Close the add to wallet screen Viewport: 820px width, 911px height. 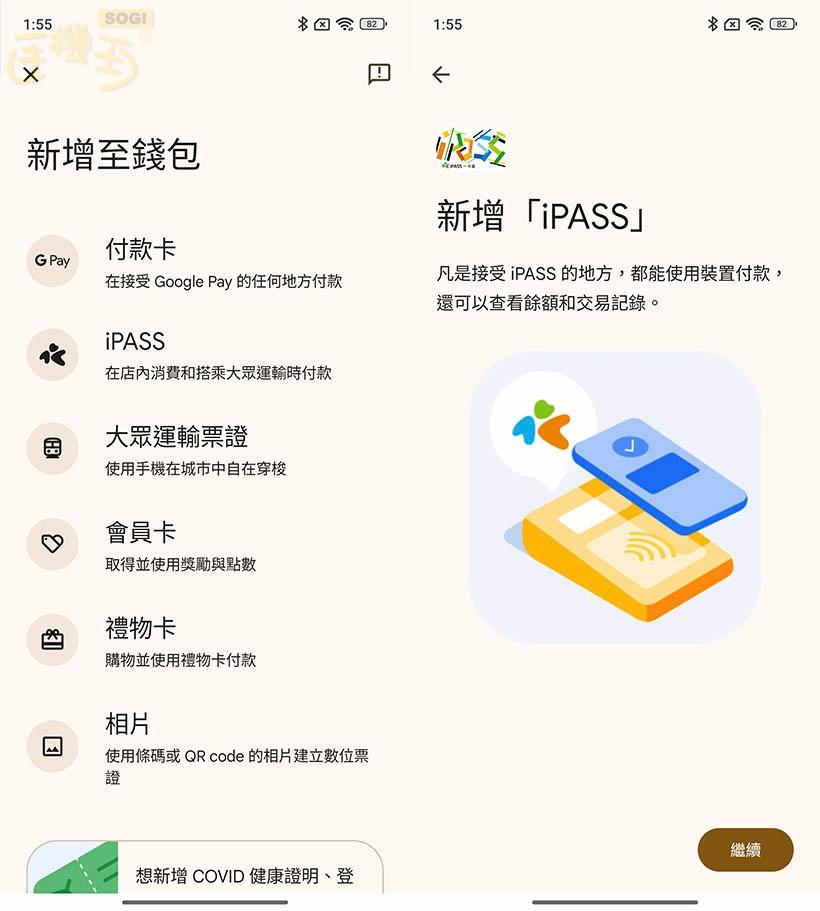31,74
